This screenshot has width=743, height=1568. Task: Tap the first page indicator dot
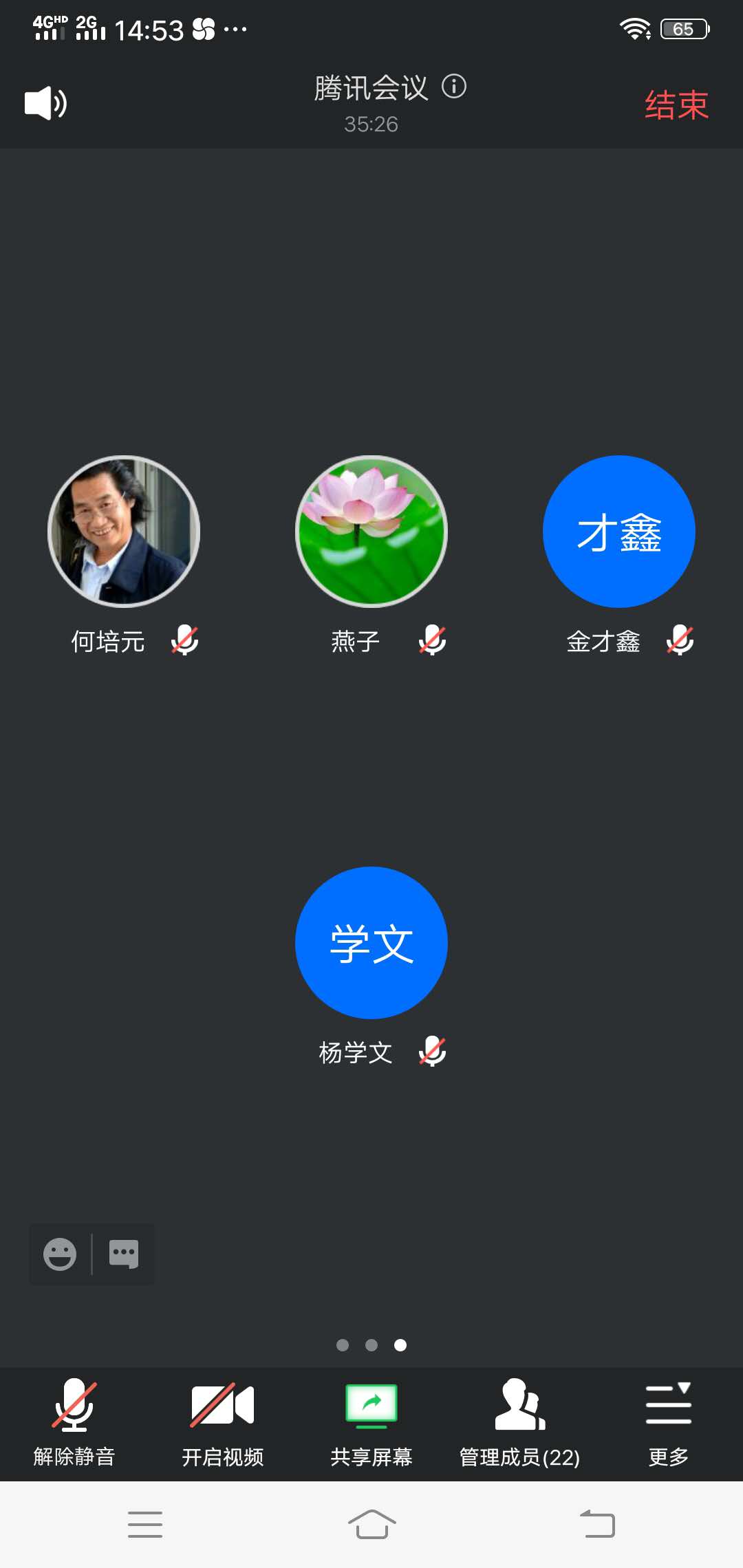pos(342,1346)
